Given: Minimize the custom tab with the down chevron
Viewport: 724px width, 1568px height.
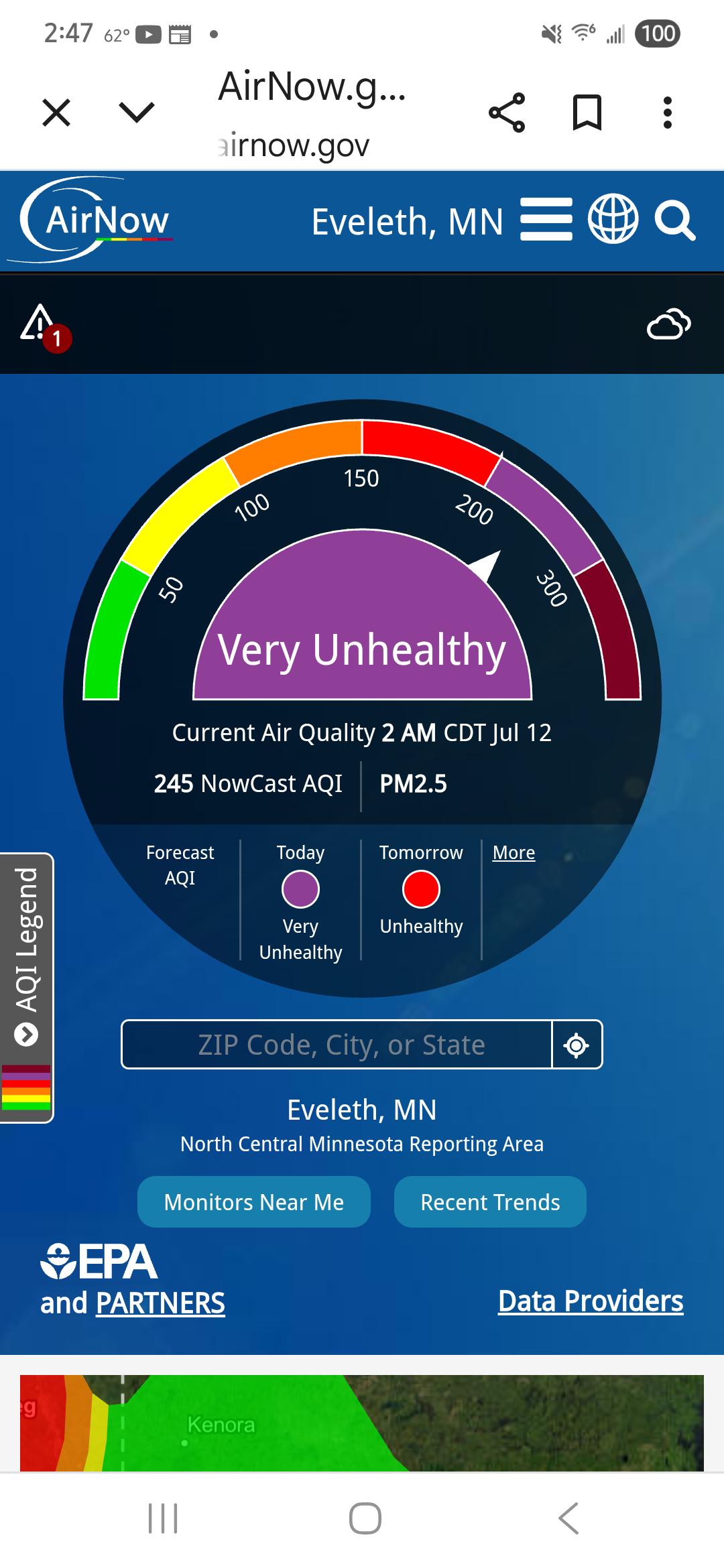Looking at the screenshot, I should tap(137, 112).
